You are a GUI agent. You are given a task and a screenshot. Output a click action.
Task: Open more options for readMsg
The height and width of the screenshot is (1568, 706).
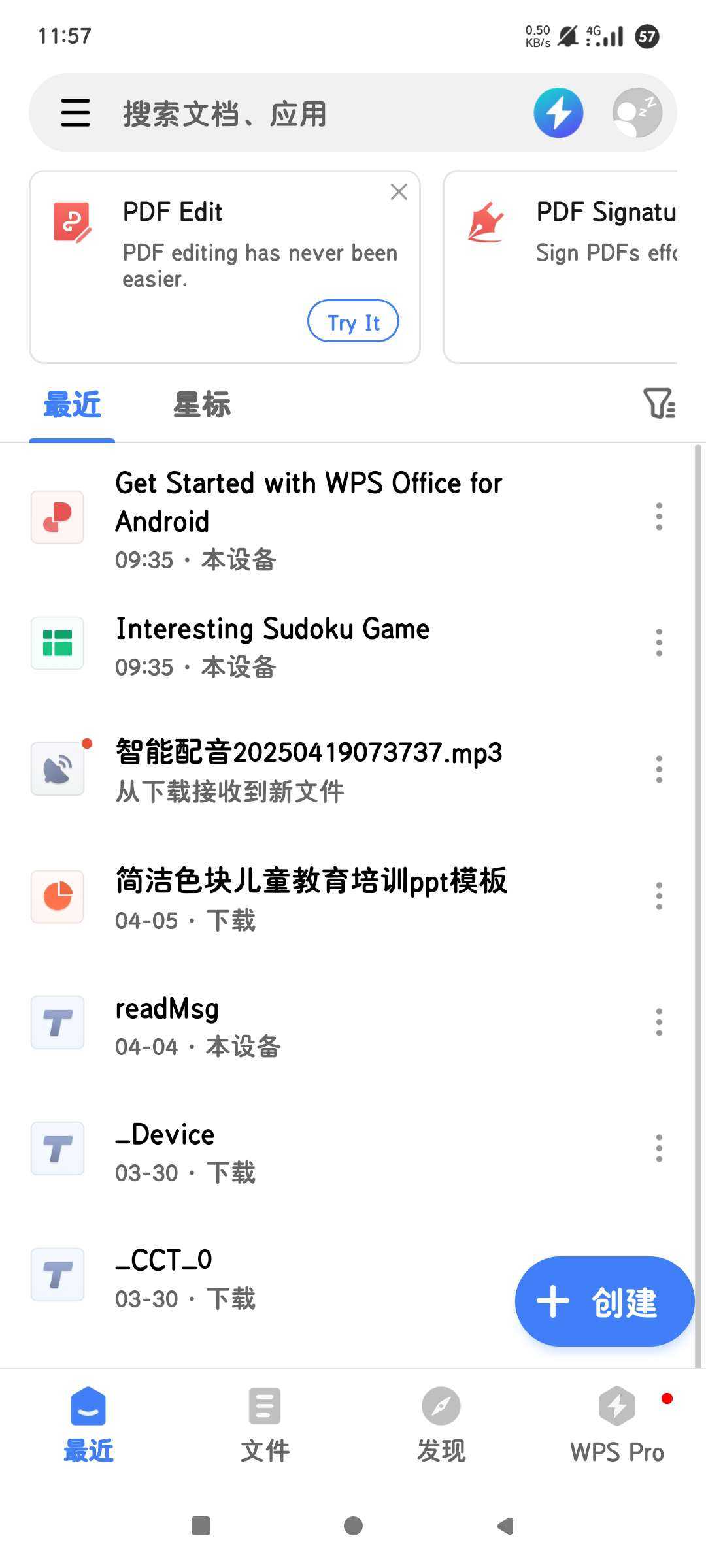[659, 1022]
